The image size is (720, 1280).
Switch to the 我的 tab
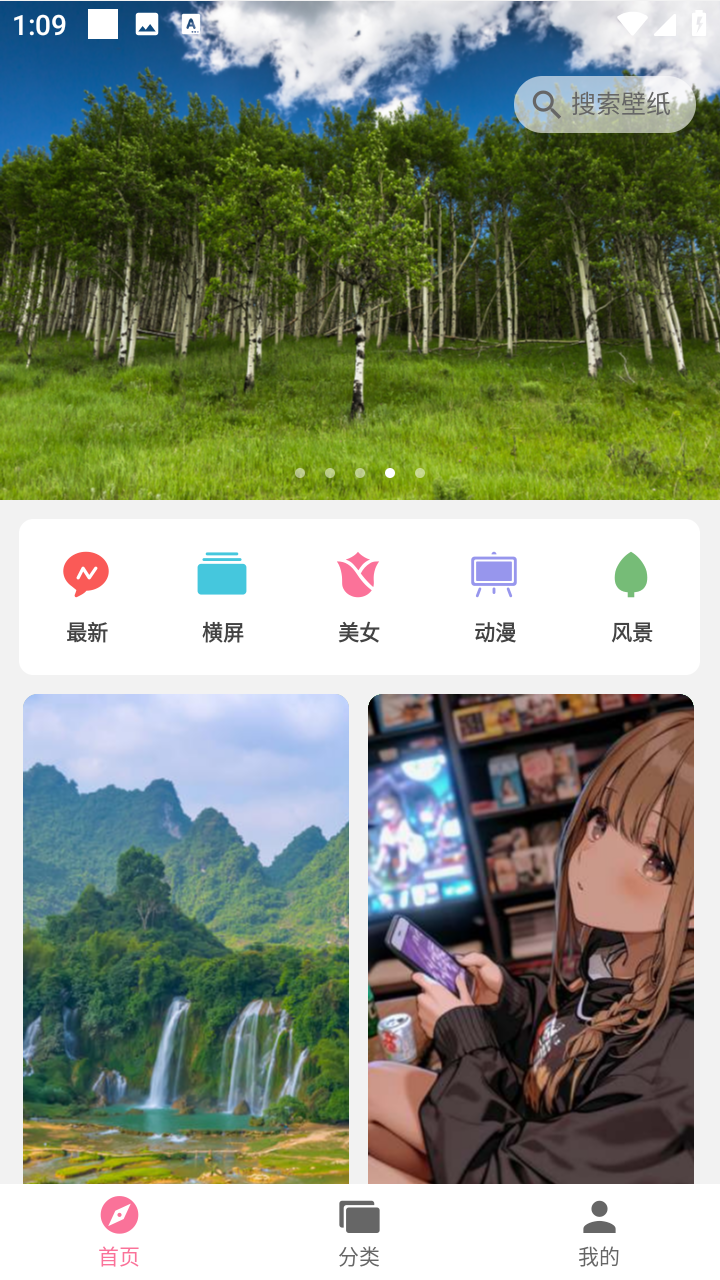pyautogui.click(x=599, y=1233)
